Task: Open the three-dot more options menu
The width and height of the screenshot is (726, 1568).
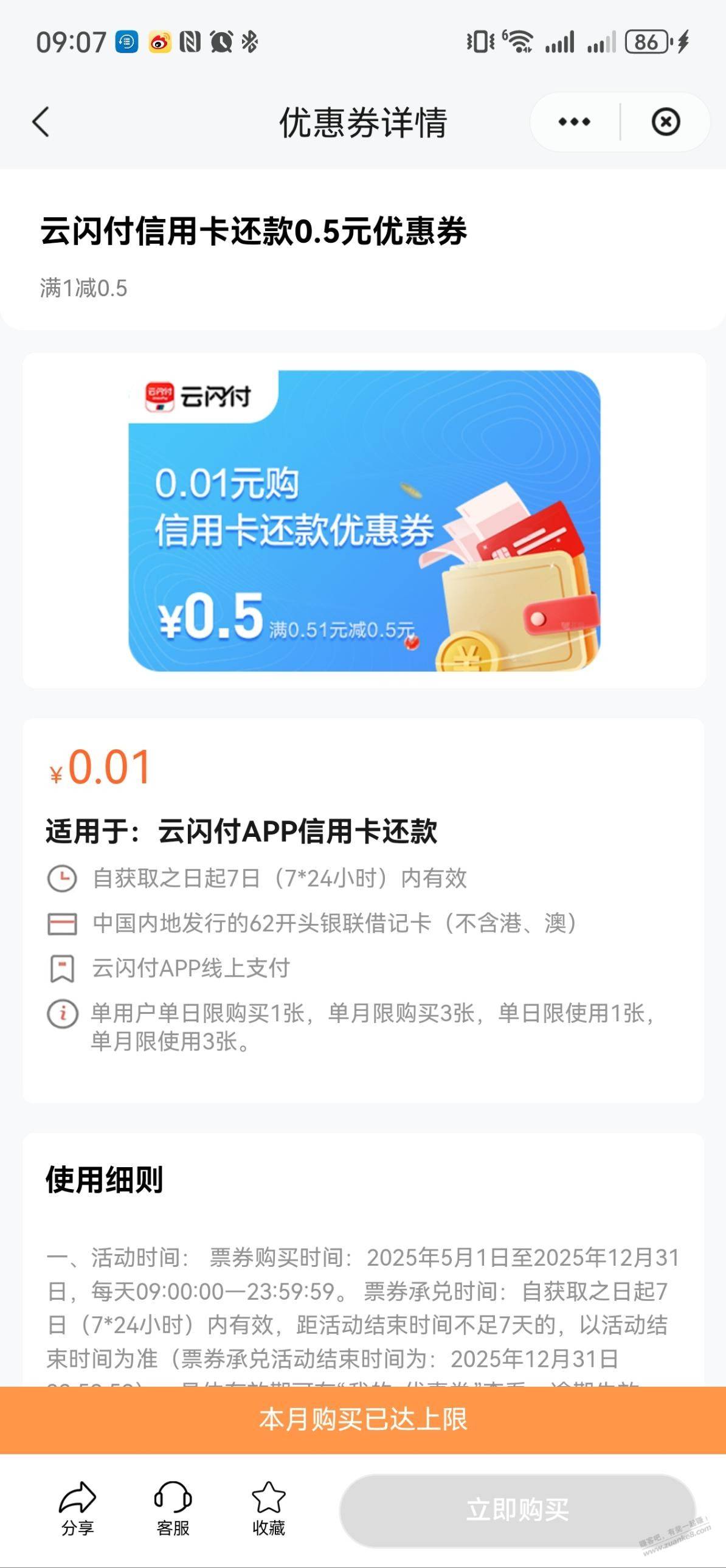Action: [574, 122]
